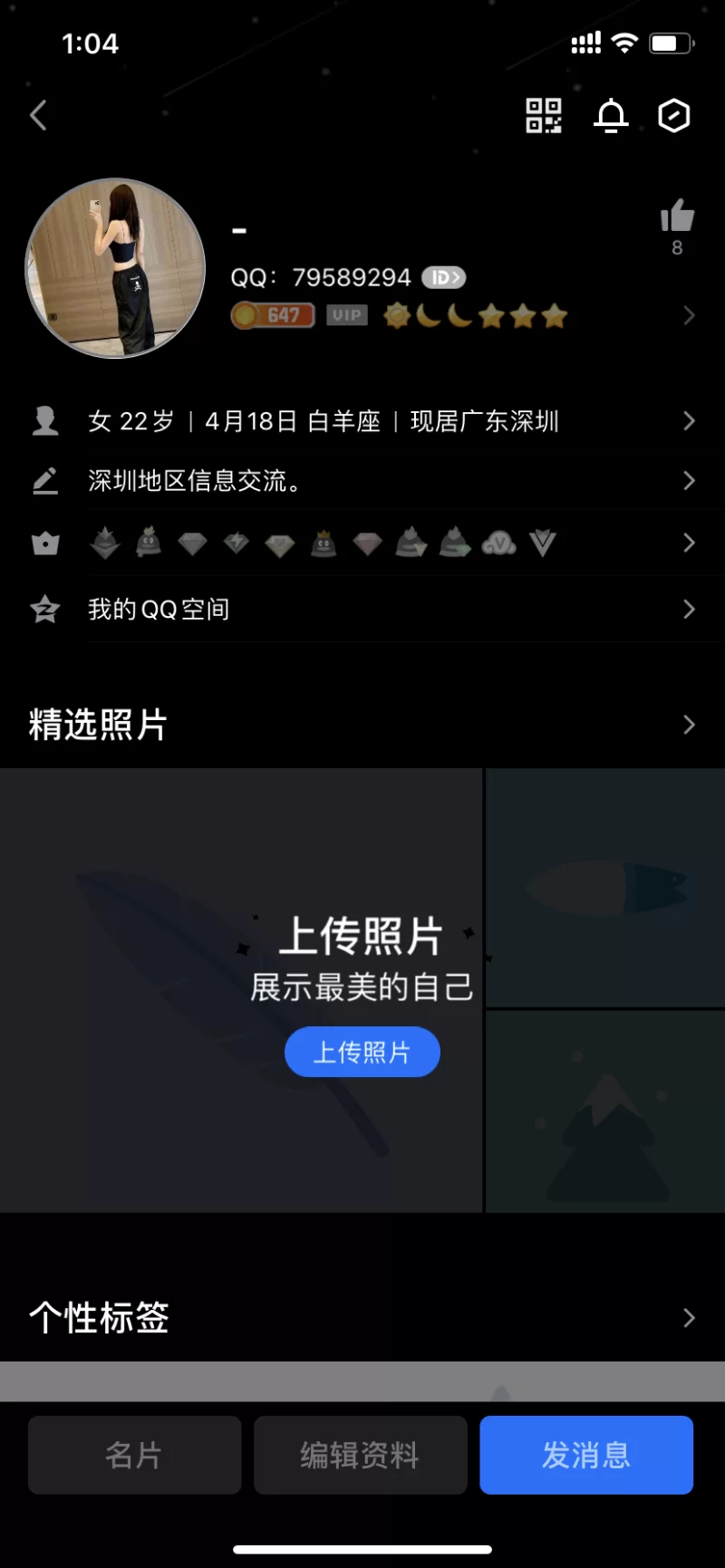
Task: Like the profile with the thumbs-up
Action: [x=677, y=217]
